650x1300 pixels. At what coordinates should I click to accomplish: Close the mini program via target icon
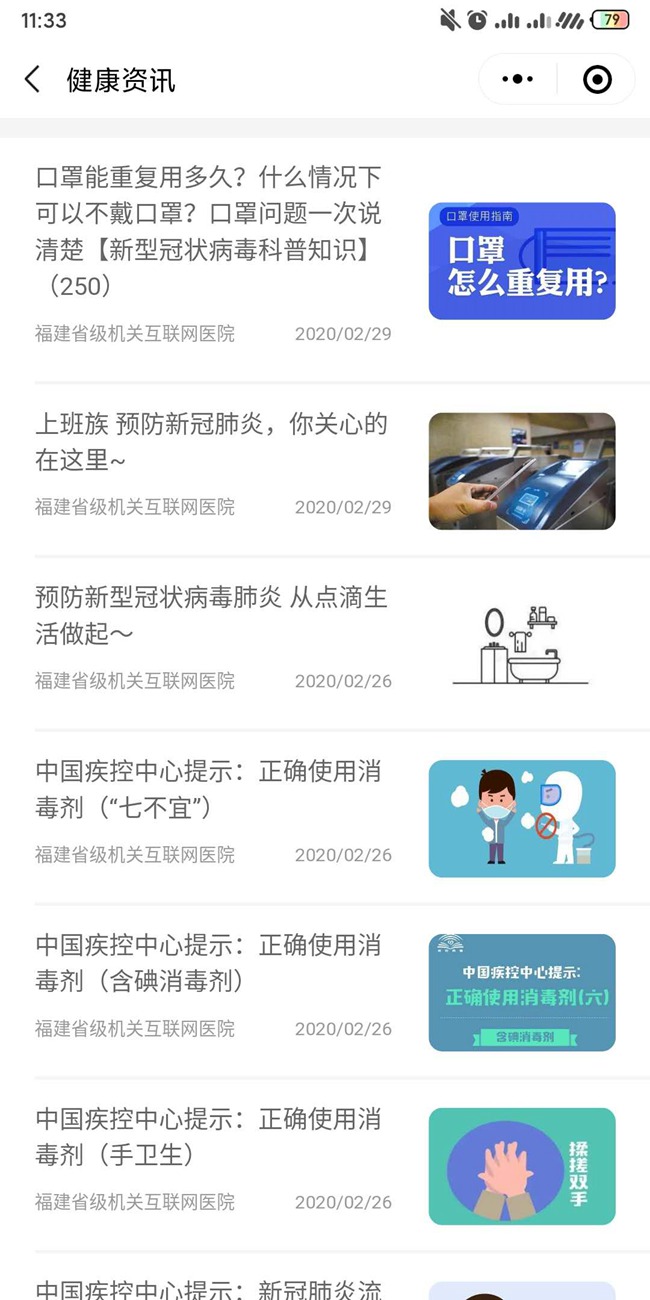click(597, 80)
